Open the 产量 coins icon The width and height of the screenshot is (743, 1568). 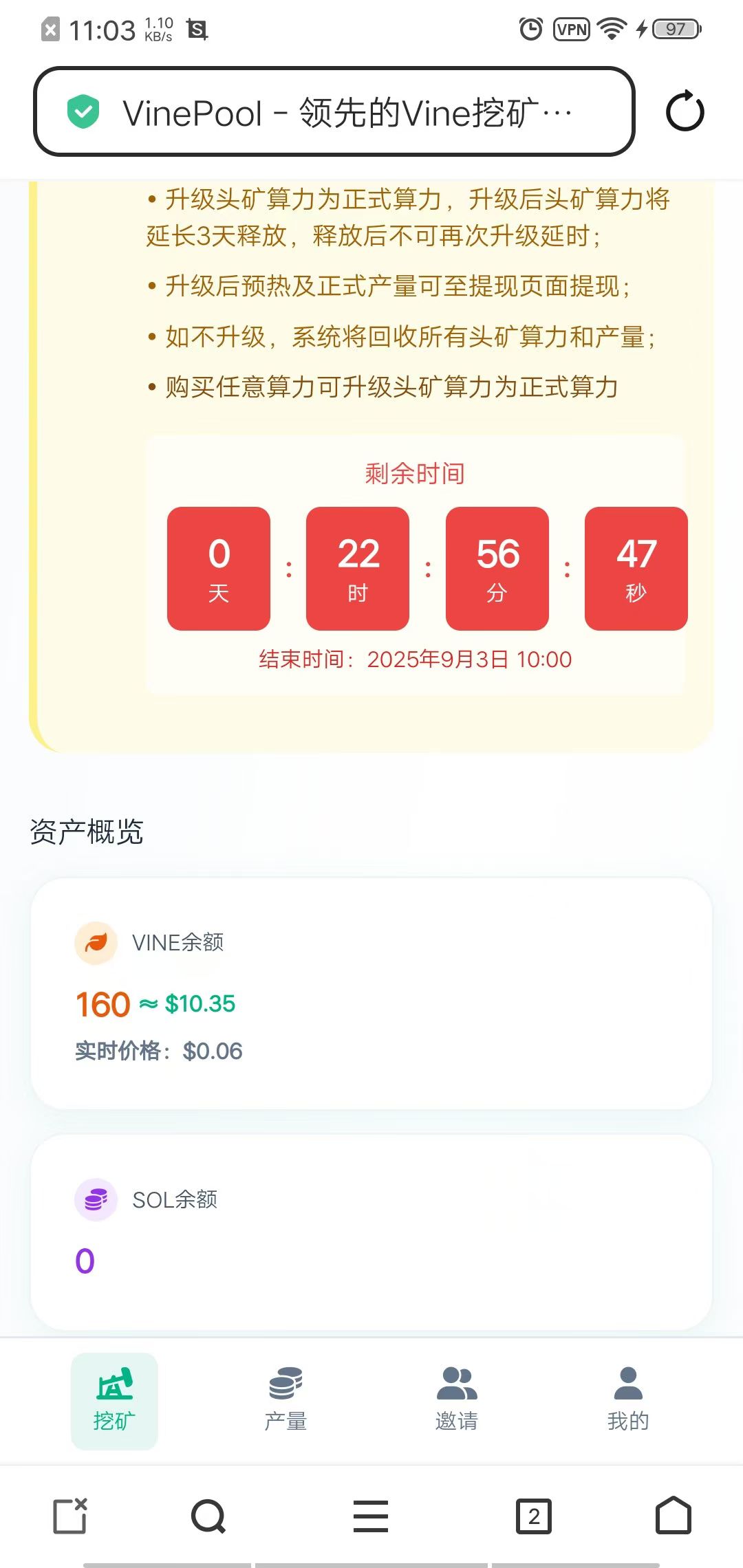[x=286, y=1382]
